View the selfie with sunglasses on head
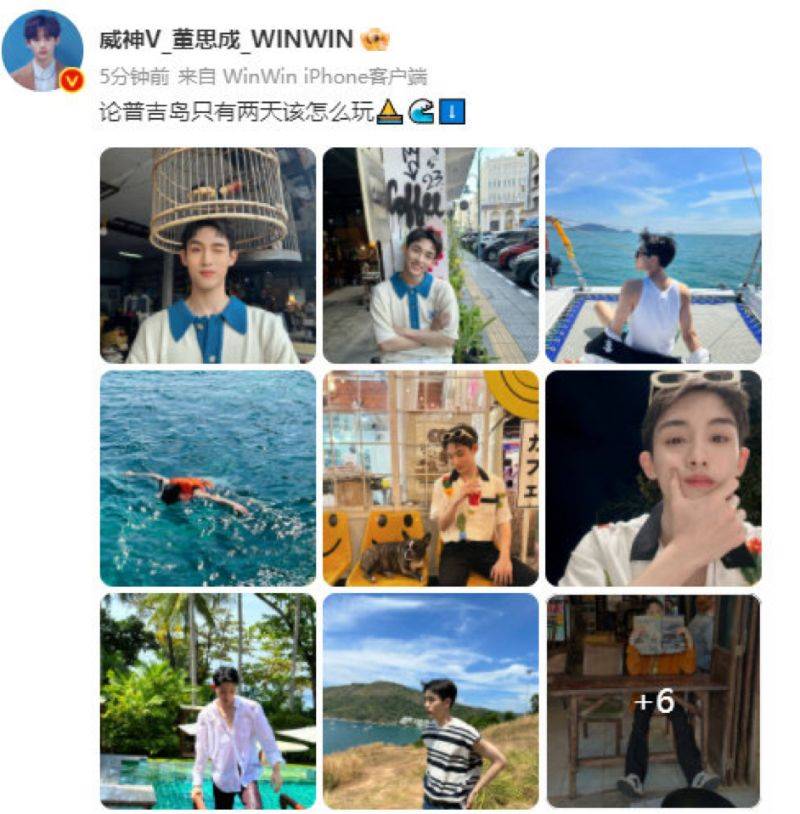This screenshot has width=800, height=814. tap(653, 478)
